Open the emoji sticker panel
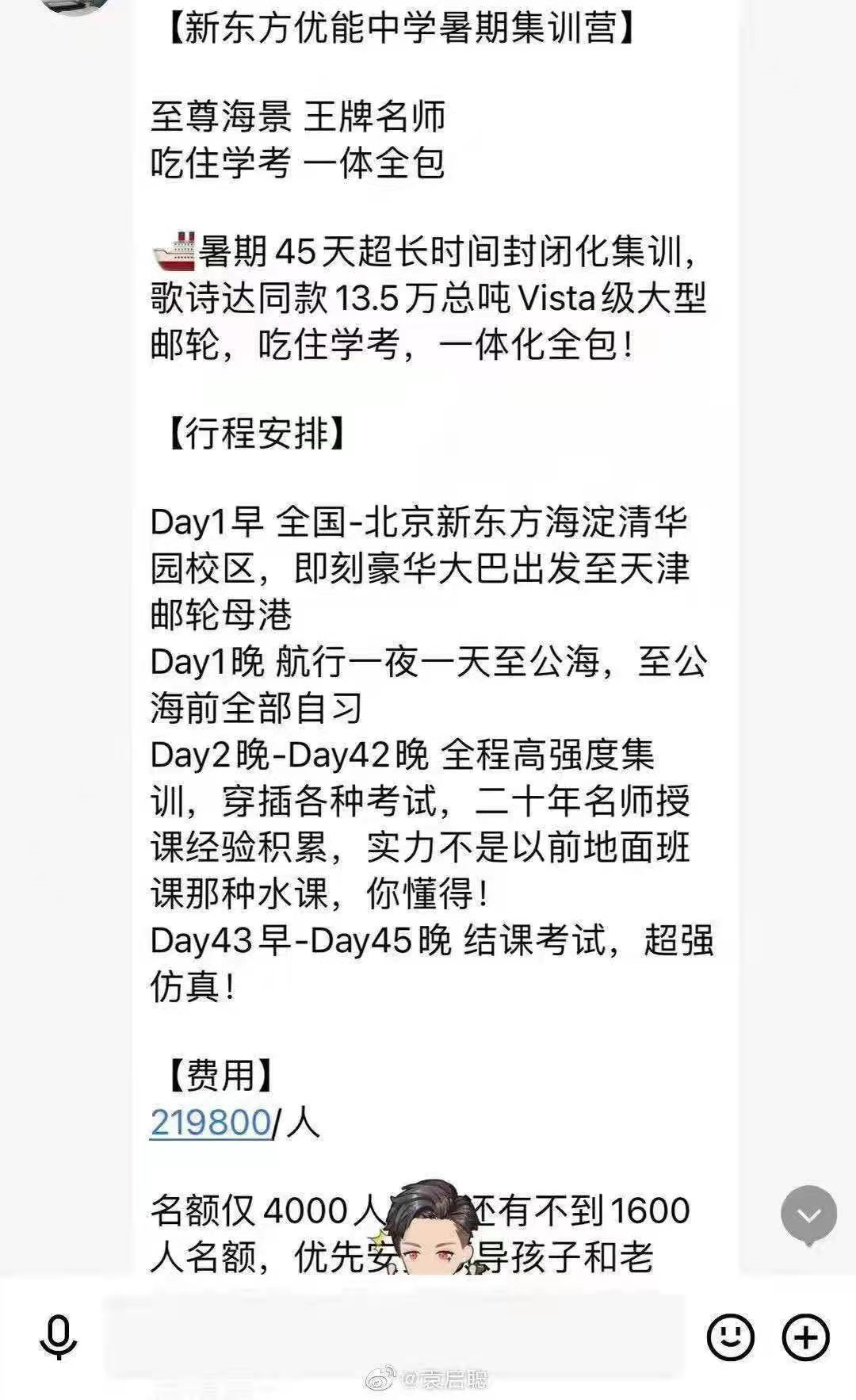 (729, 1337)
